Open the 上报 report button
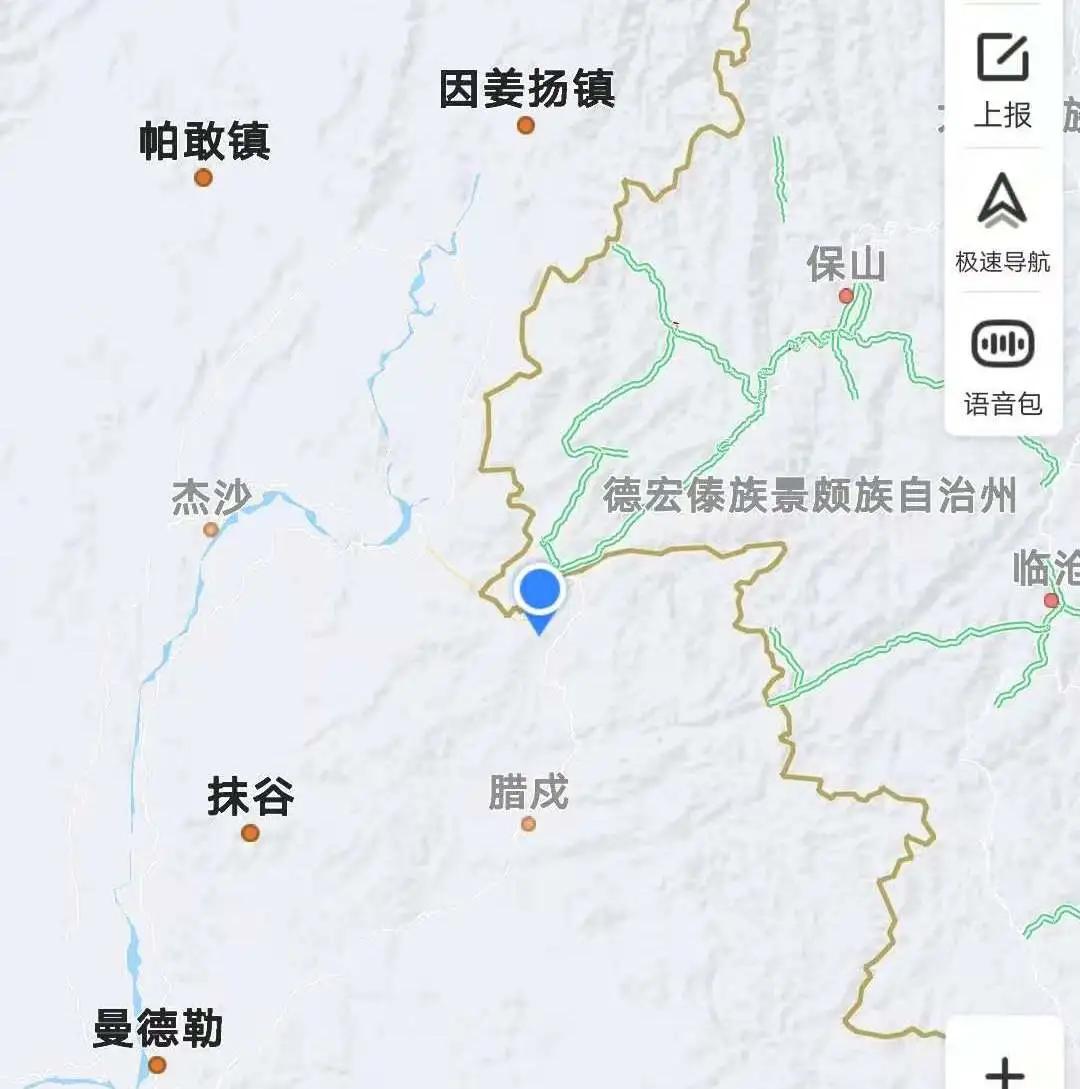This screenshot has height=1089, width=1080. (x=1002, y=80)
